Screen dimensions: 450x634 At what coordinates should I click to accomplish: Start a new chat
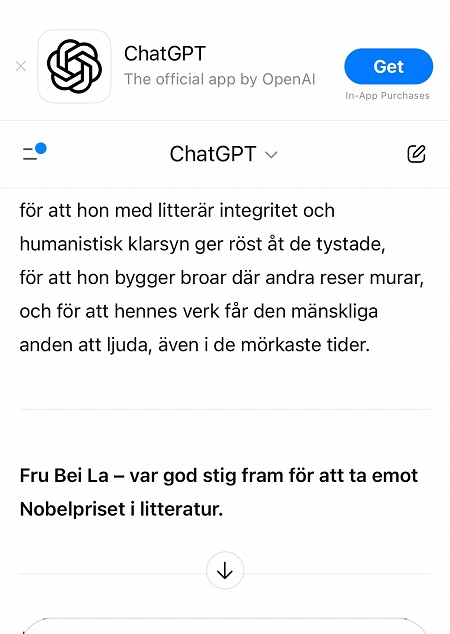(416, 154)
